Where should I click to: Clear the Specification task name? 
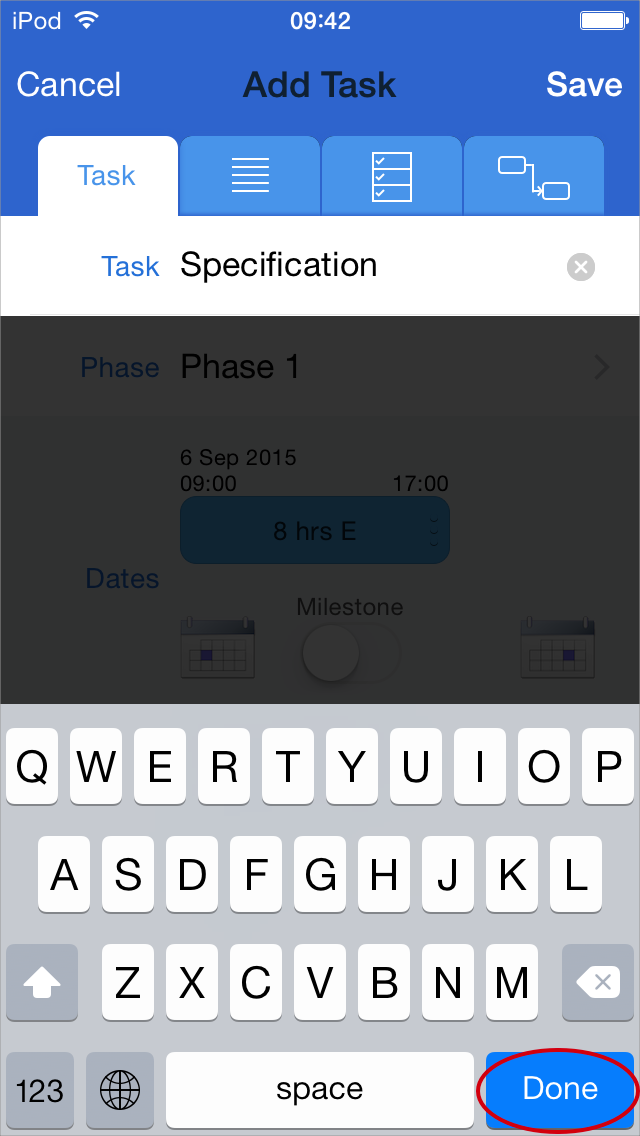[581, 266]
